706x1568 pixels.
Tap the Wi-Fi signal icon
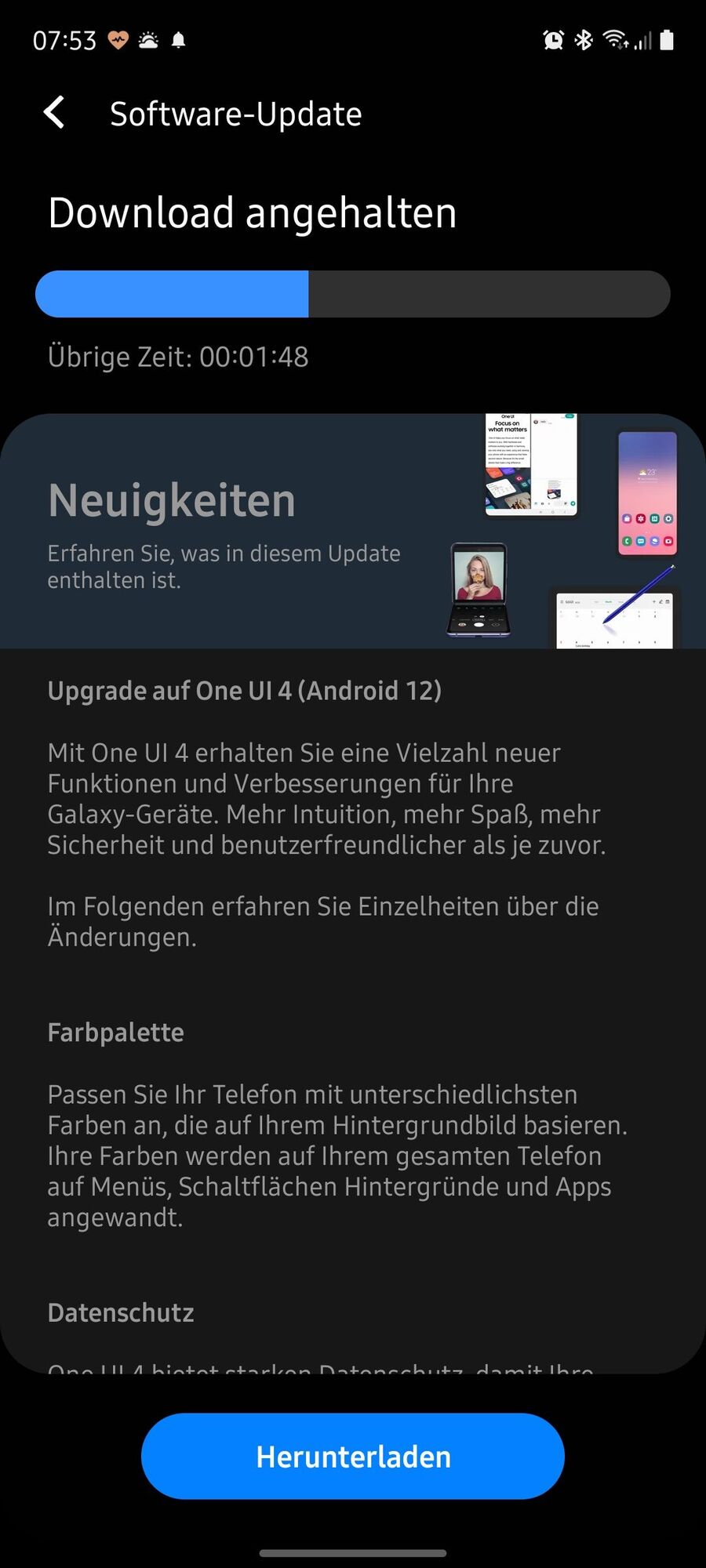[x=615, y=41]
